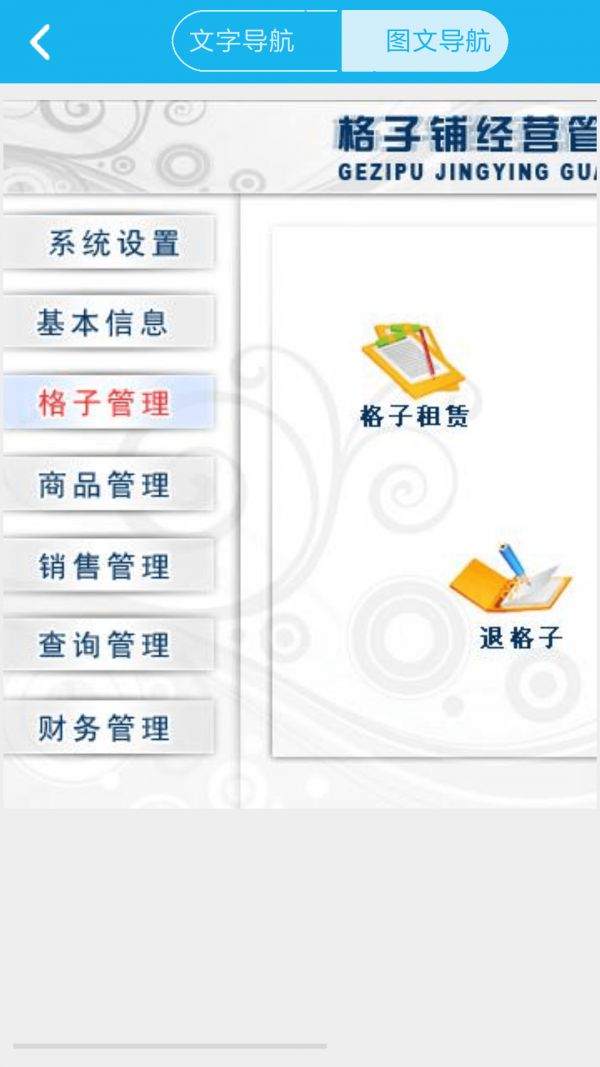Viewport: 600px width, 1067px height.
Task: Go back using the top-left arrow
Action: [40, 42]
